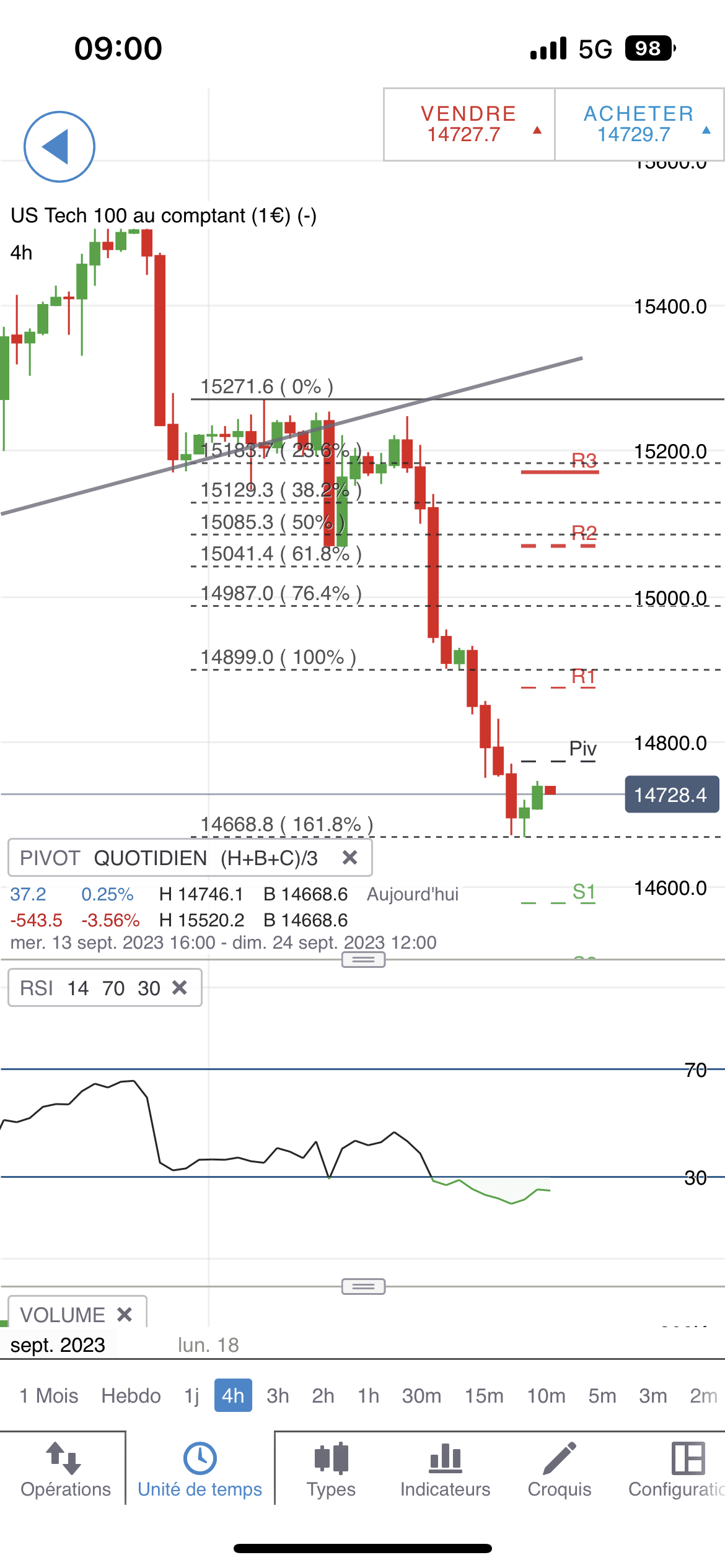Choose the 1j timeframe

click(x=191, y=1396)
